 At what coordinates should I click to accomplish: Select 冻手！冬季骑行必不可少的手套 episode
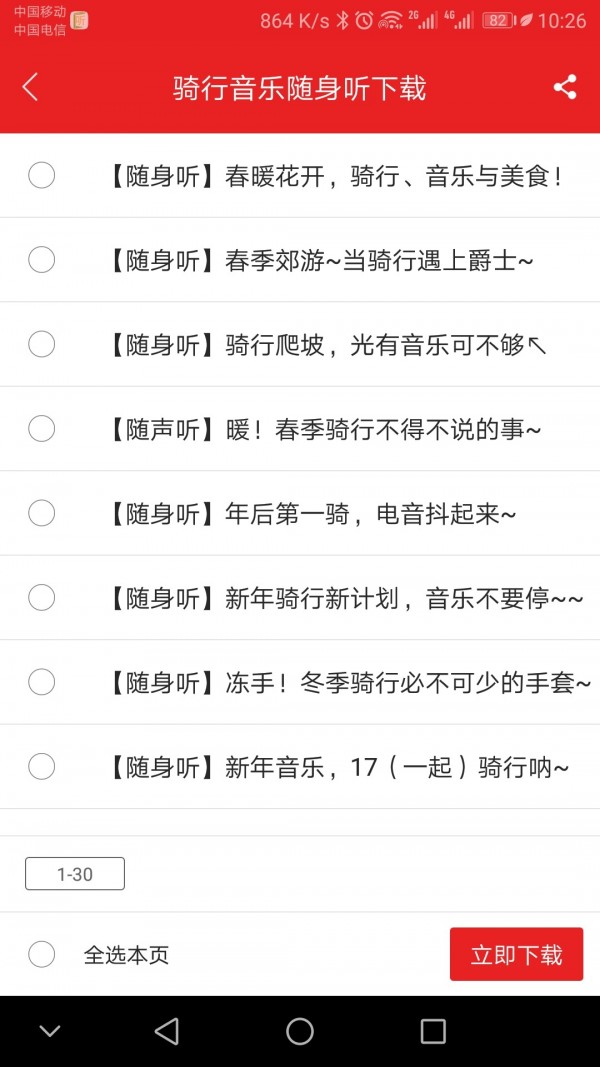point(41,682)
